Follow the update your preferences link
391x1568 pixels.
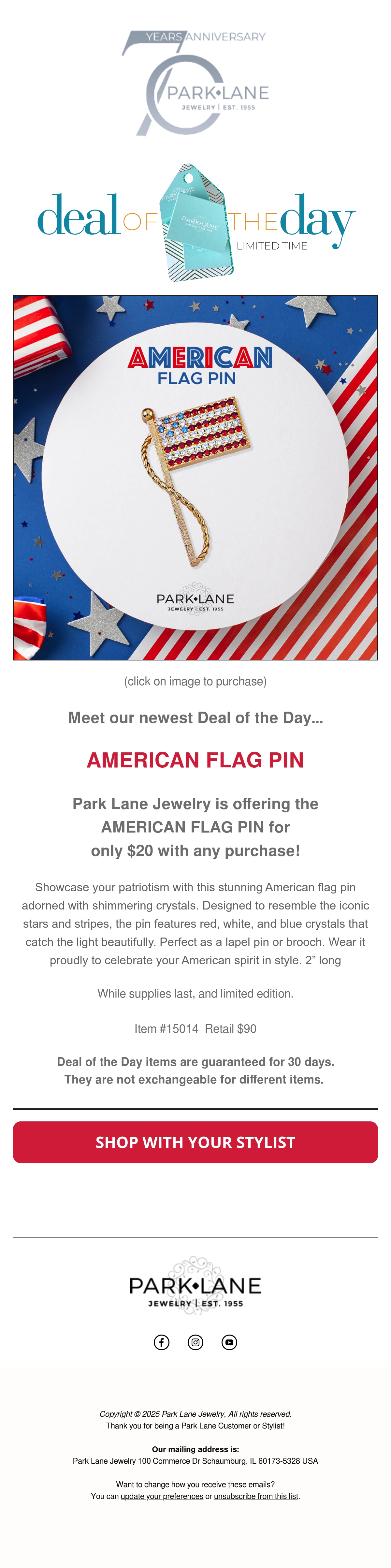[162, 1496]
